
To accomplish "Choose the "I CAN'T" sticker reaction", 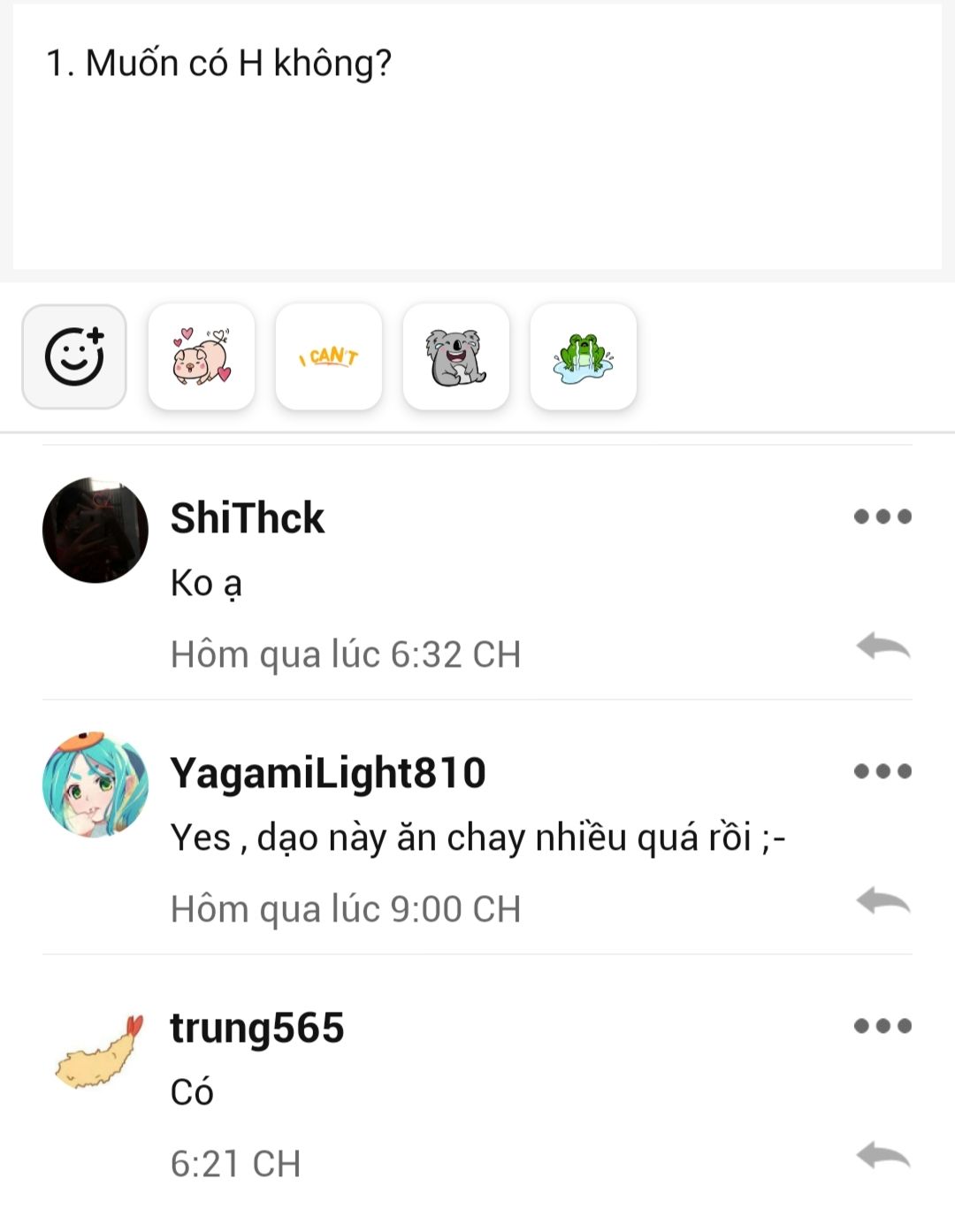I will [x=329, y=356].
